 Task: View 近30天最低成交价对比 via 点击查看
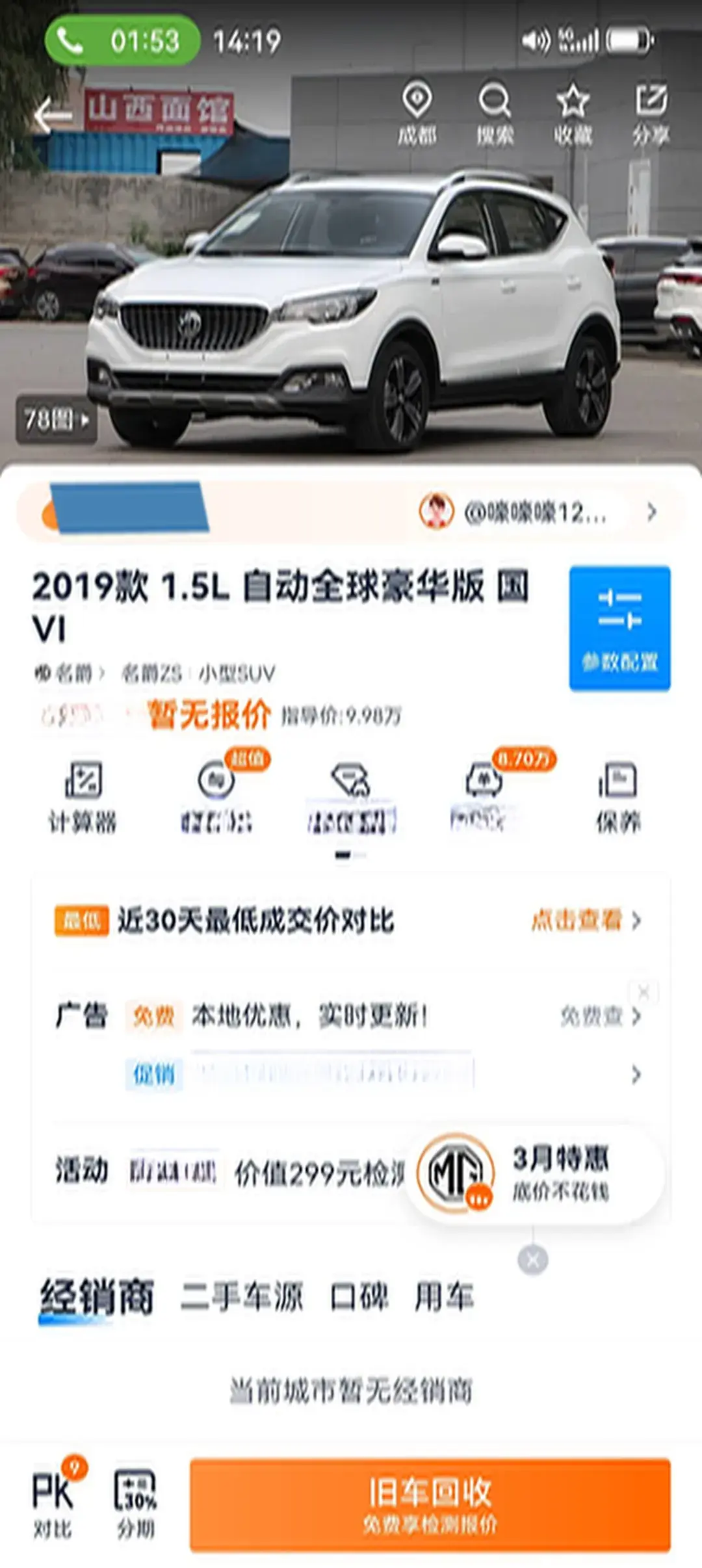click(586, 920)
